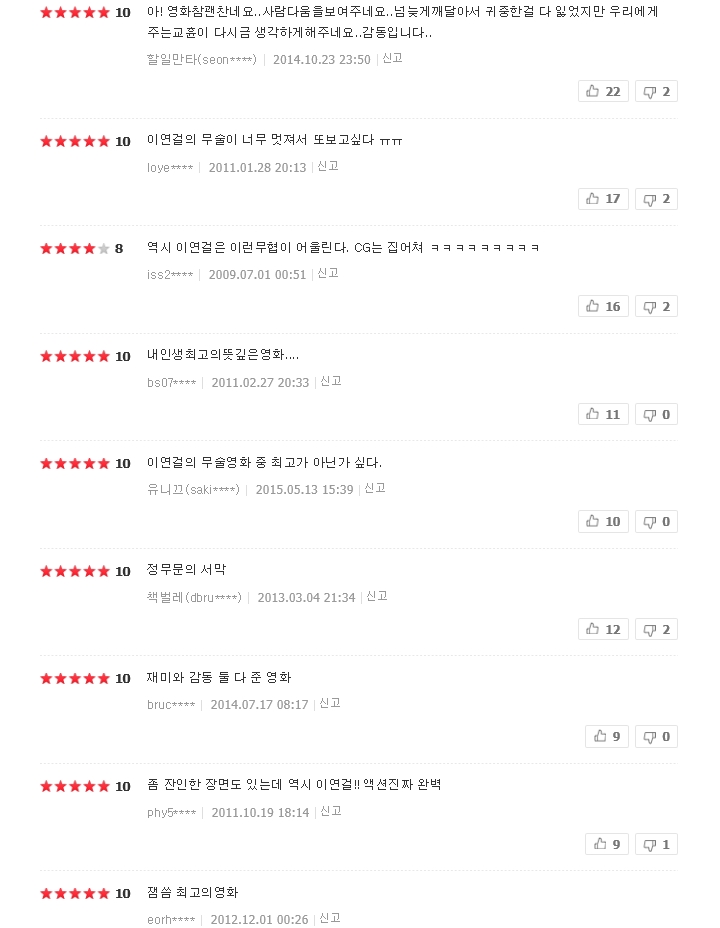
Task: Like the review by 할일만타(seon****)
Action: pyautogui.click(x=603, y=91)
